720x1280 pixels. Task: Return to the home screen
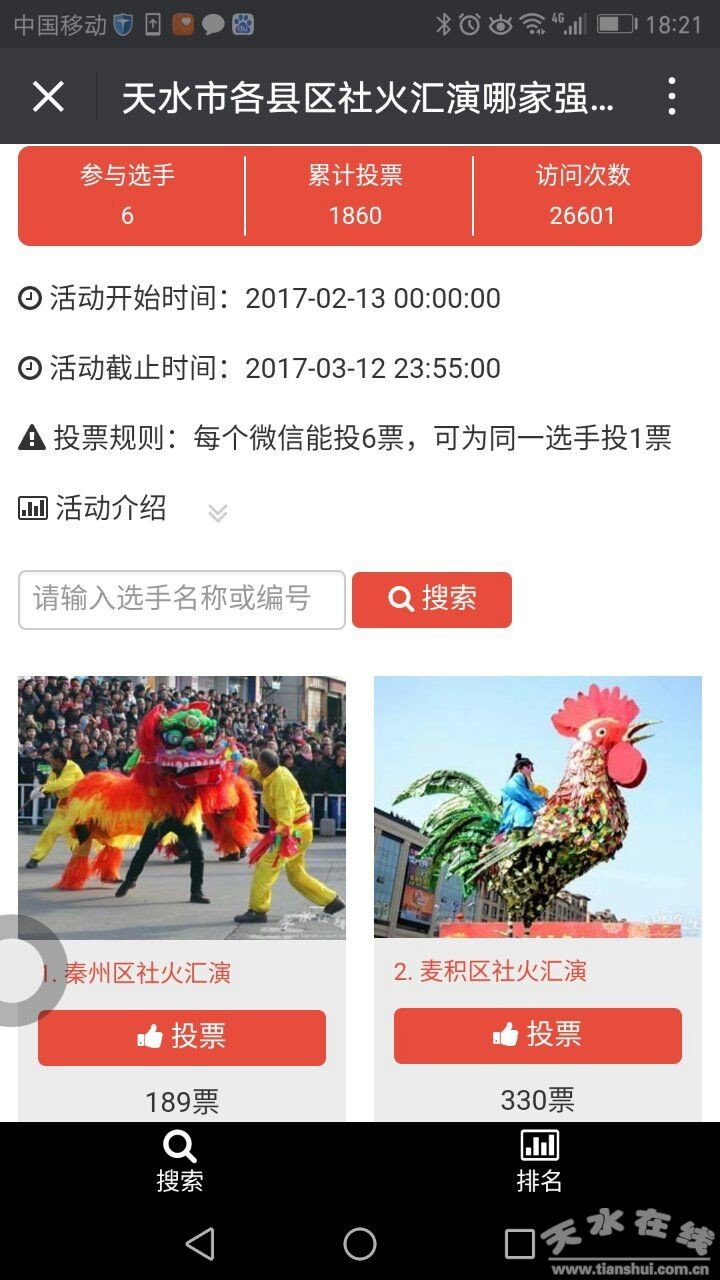[360, 1244]
